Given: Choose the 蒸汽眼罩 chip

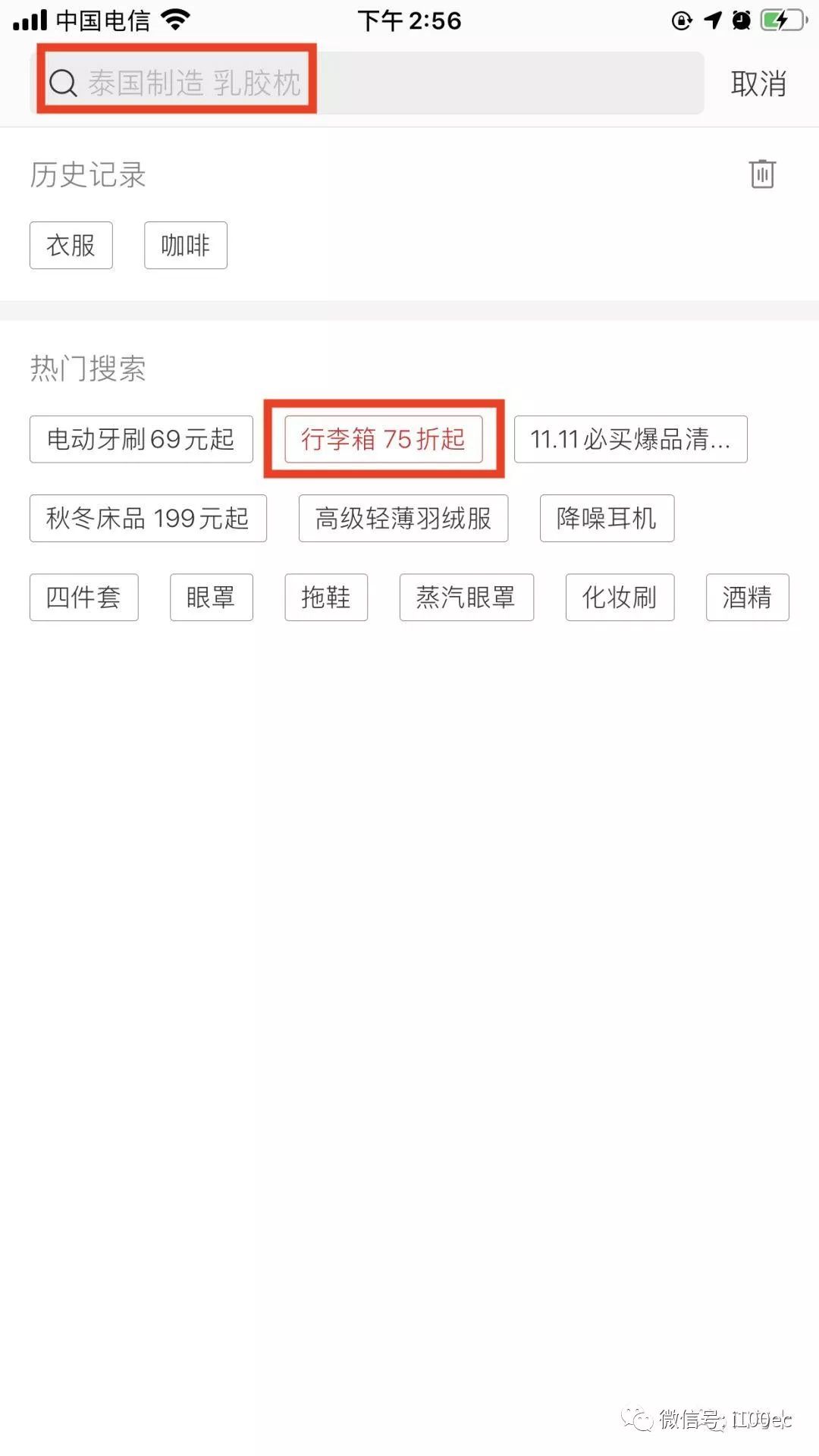Looking at the screenshot, I should click(466, 597).
